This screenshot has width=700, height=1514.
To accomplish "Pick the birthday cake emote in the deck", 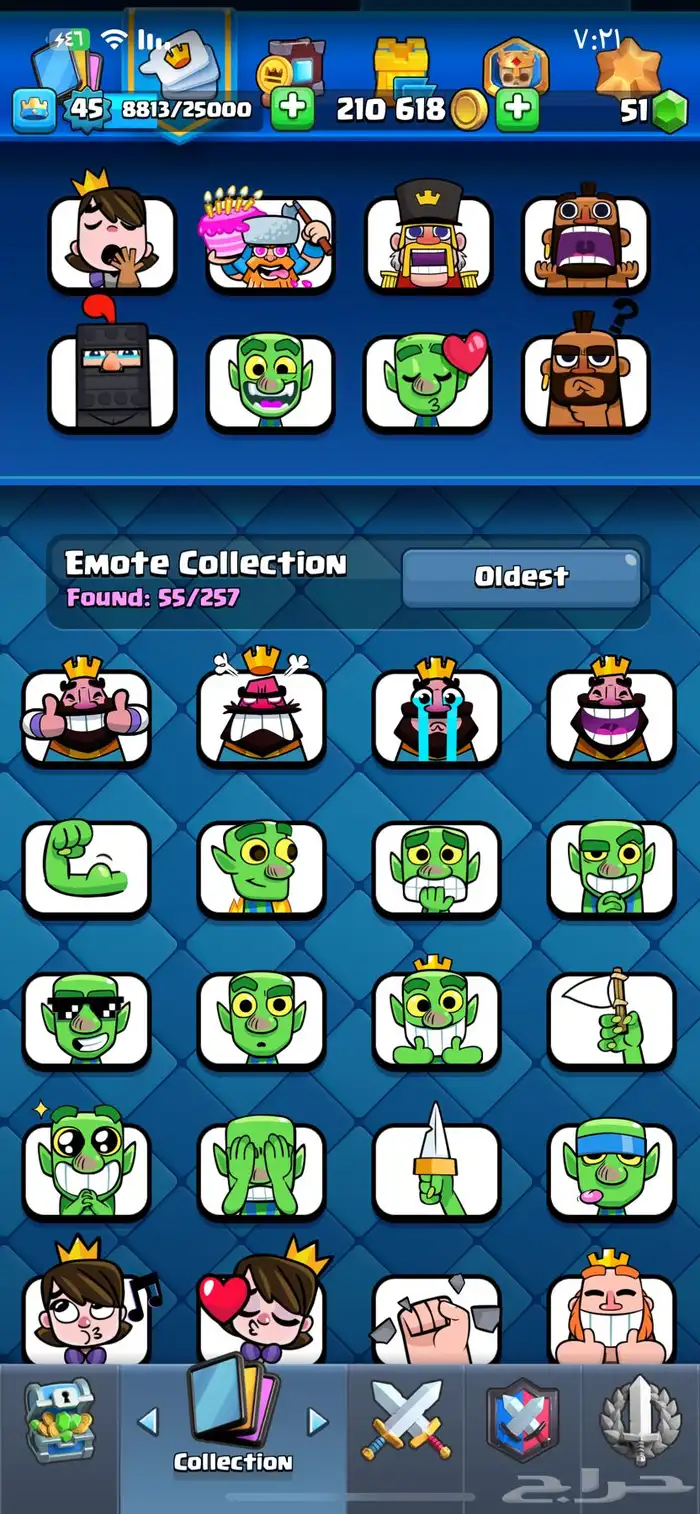I will (x=270, y=242).
